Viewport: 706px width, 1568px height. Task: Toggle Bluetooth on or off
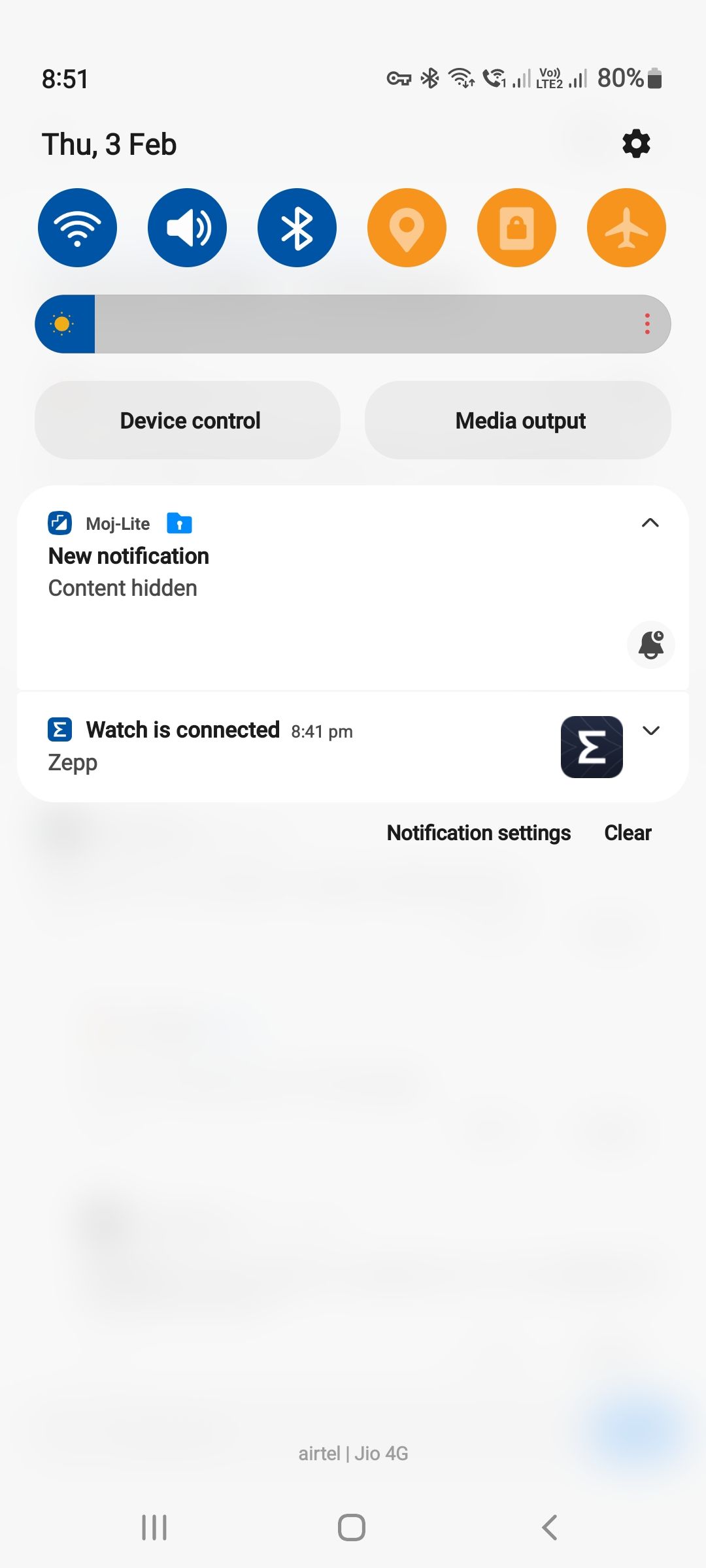coord(297,227)
